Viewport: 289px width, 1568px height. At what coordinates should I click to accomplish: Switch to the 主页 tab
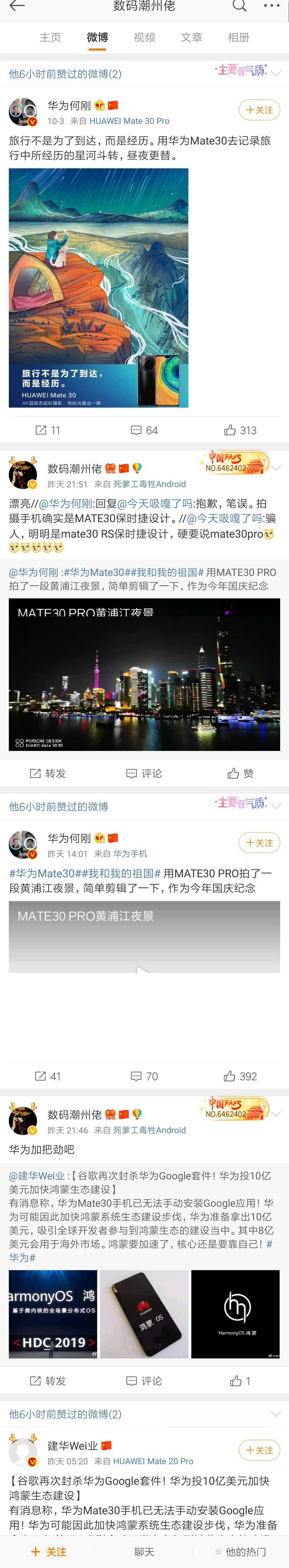tap(50, 38)
